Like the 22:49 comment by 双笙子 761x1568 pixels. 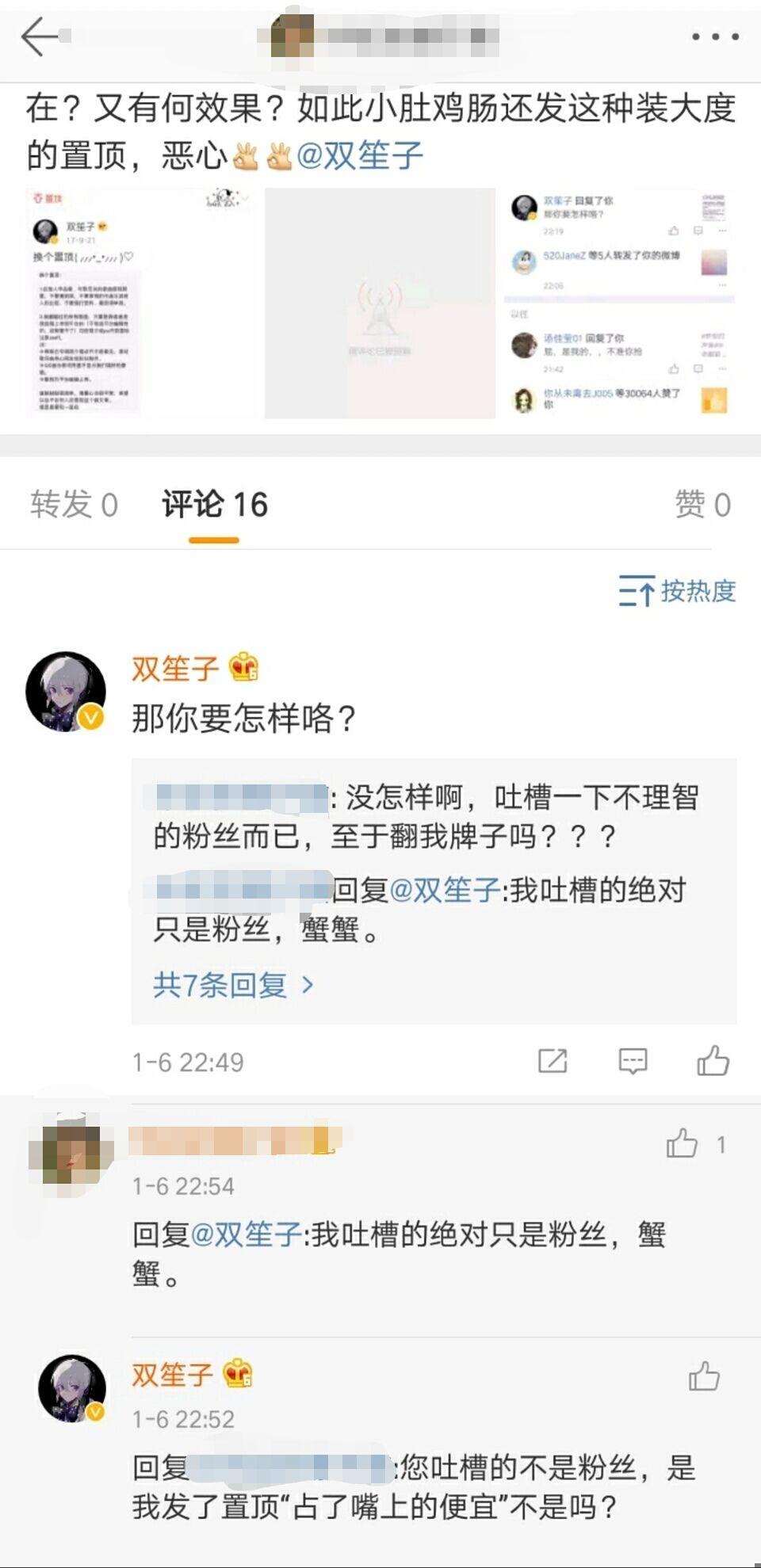[x=713, y=1061]
